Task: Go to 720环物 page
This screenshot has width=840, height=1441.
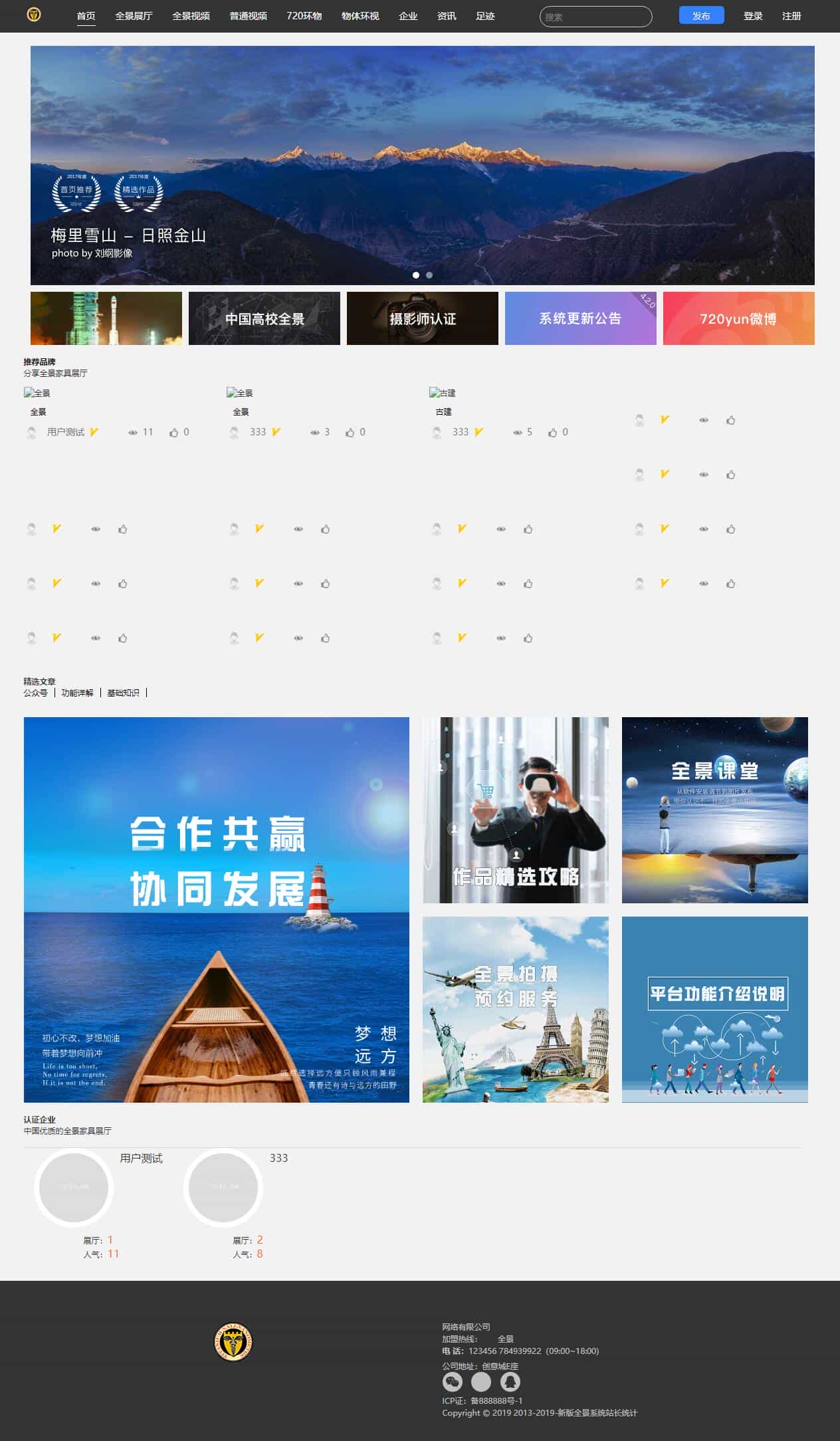Action: pos(304,16)
